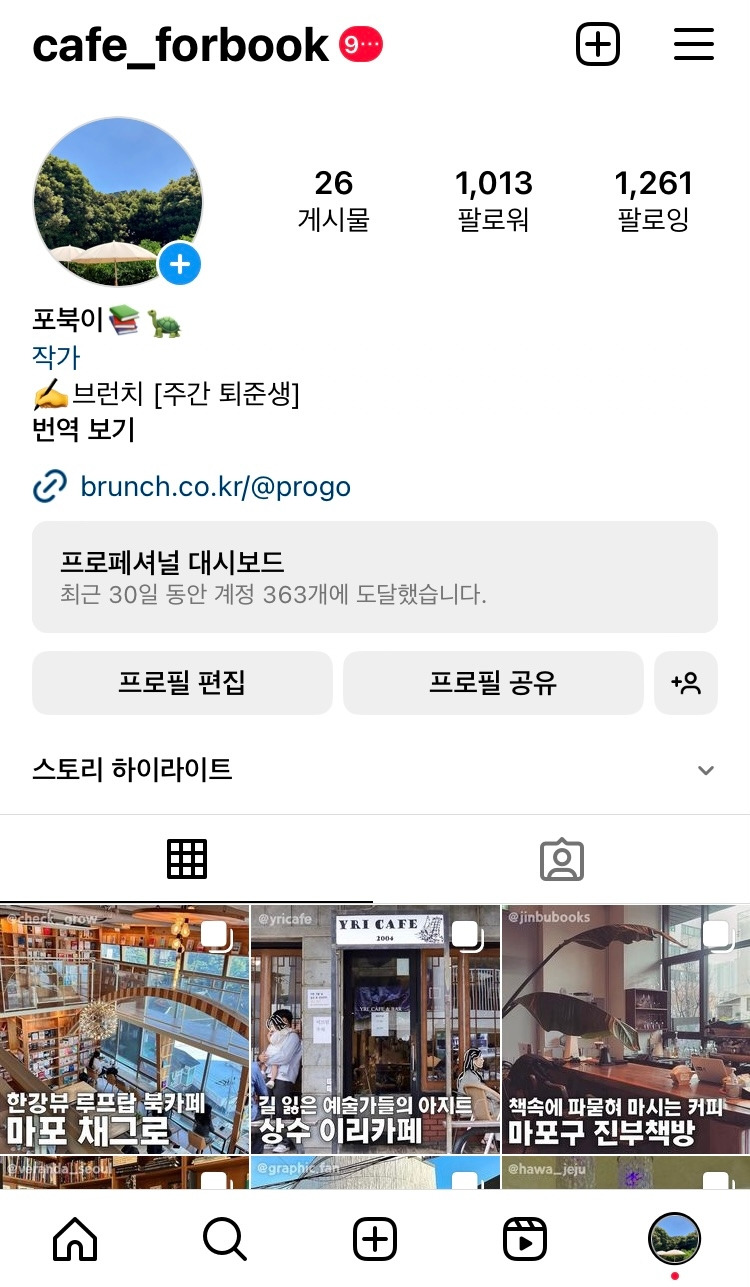Viewport: 750px width, 1287px height.
Task: Tap the 프로필 공유 button
Action: click(493, 683)
